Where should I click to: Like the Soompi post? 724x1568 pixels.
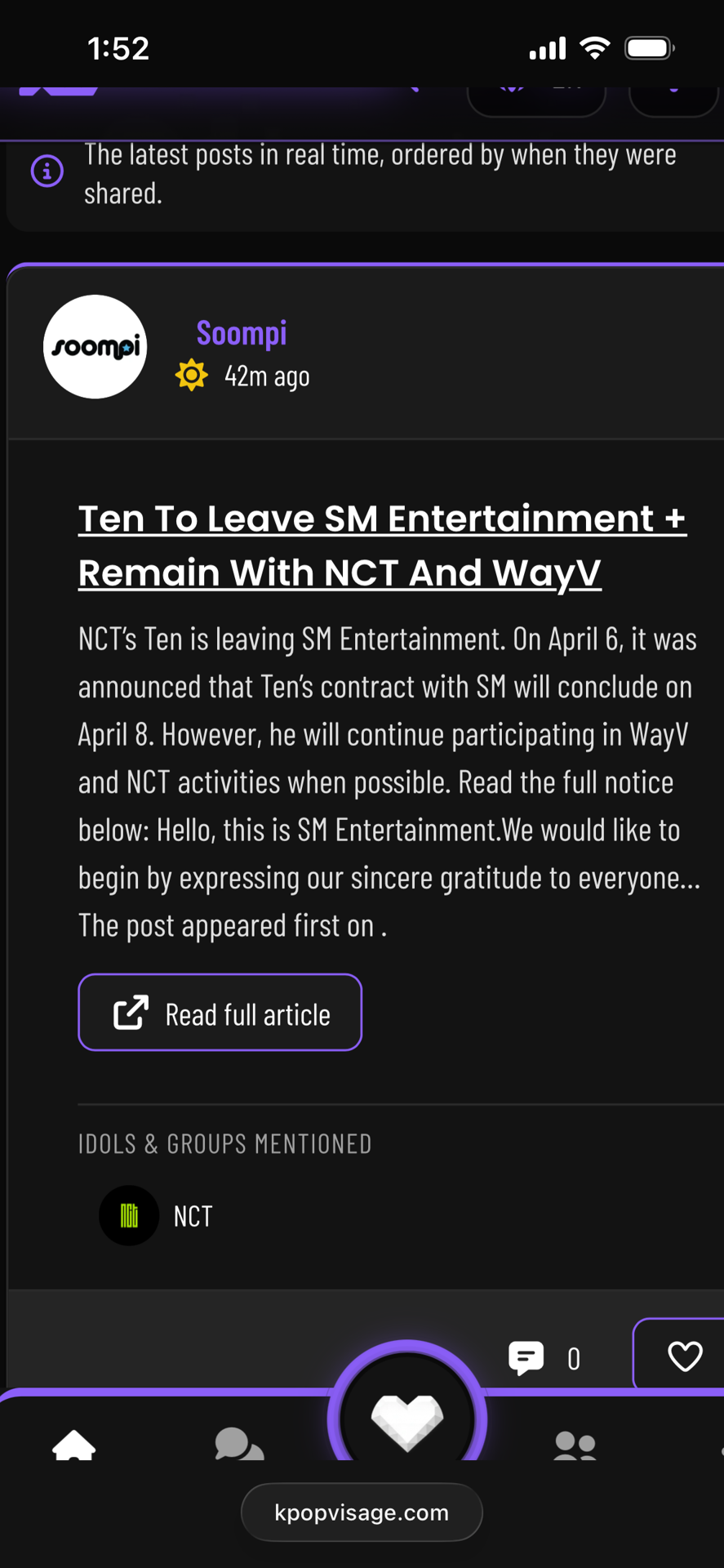[x=684, y=1356]
